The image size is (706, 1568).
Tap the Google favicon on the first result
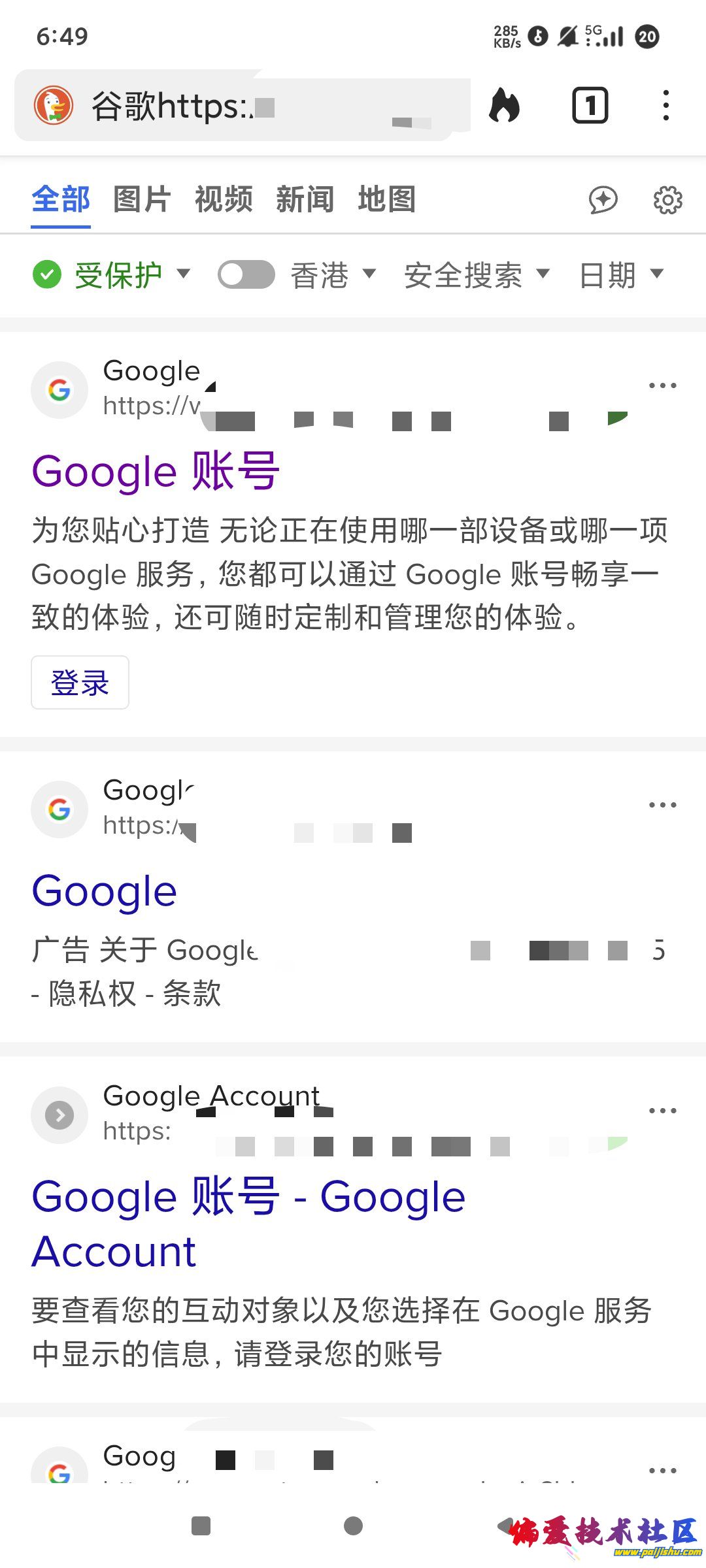click(x=59, y=389)
